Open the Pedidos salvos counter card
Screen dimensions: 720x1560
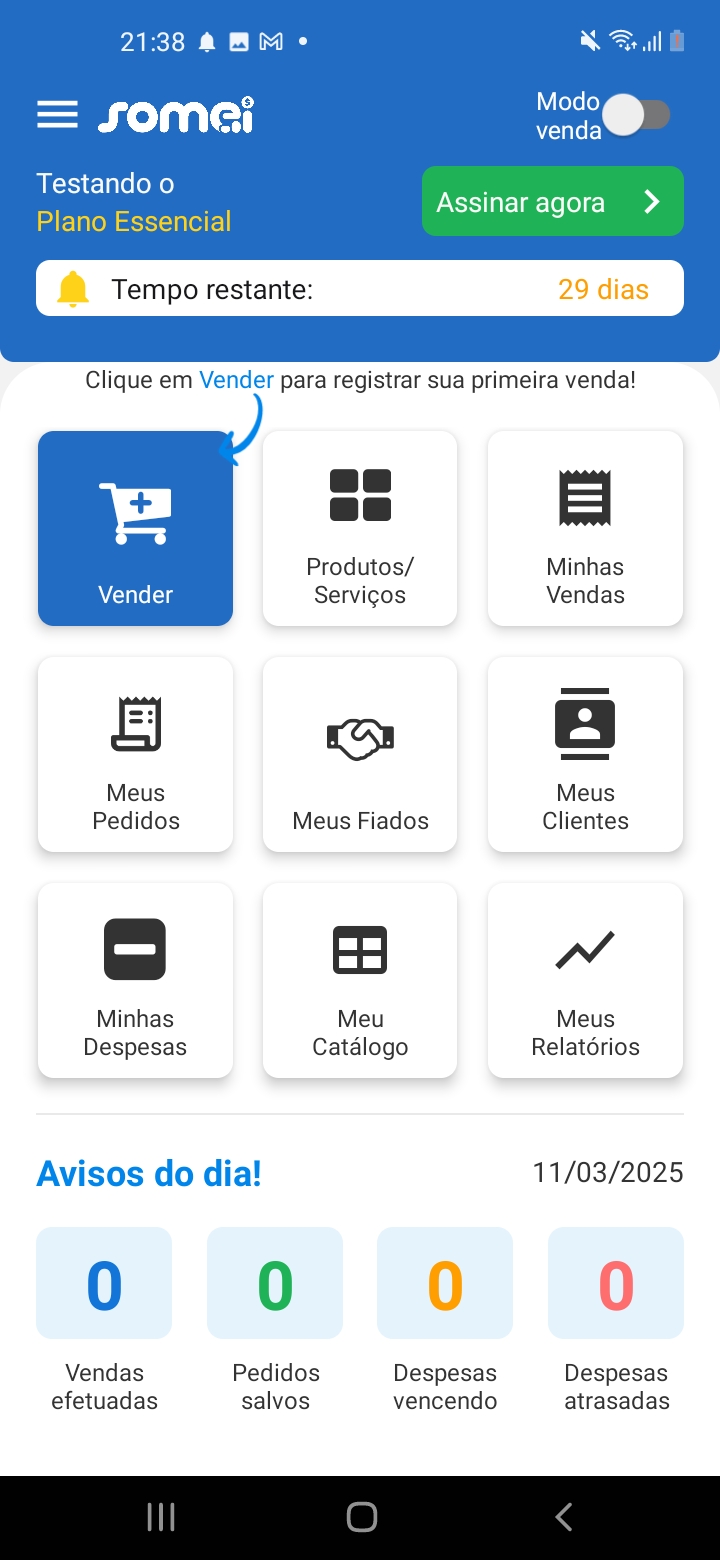click(x=275, y=1284)
